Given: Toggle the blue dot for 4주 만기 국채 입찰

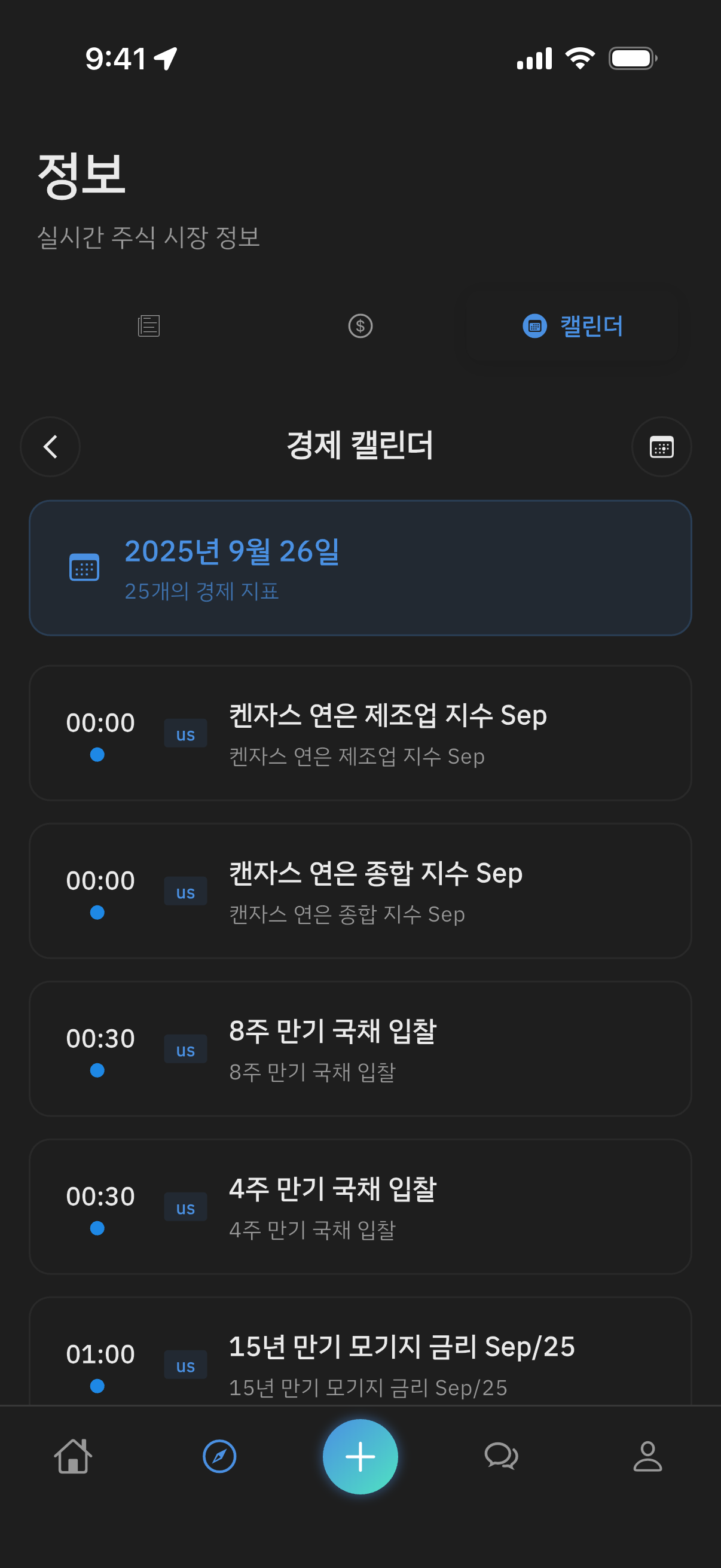Looking at the screenshot, I should pyautogui.click(x=97, y=1228).
